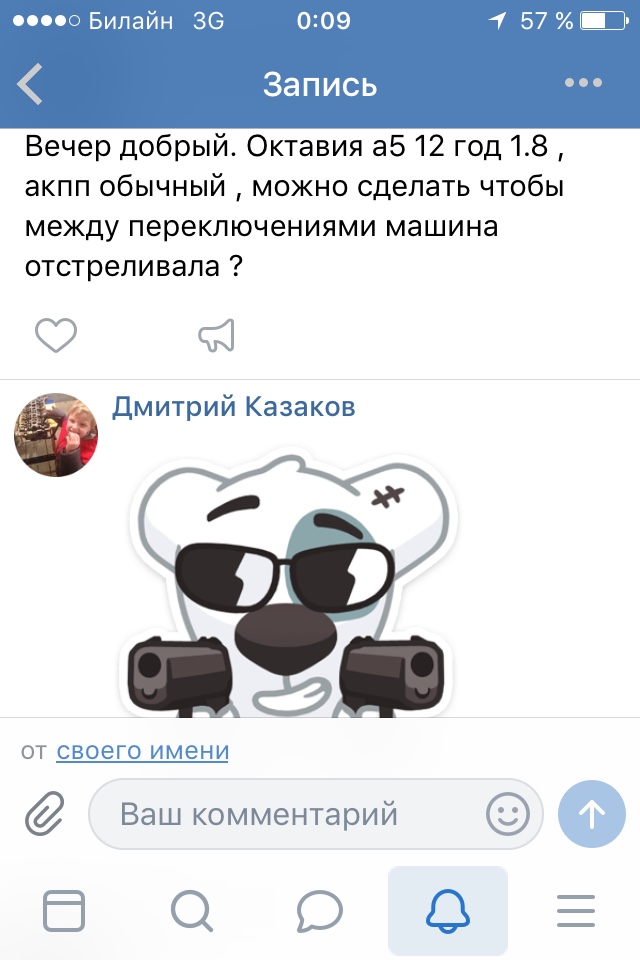Image resolution: width=640 pixels, height=960 pixels.
Task: Send the comment with the arrow button
Action: coord(592,814)
